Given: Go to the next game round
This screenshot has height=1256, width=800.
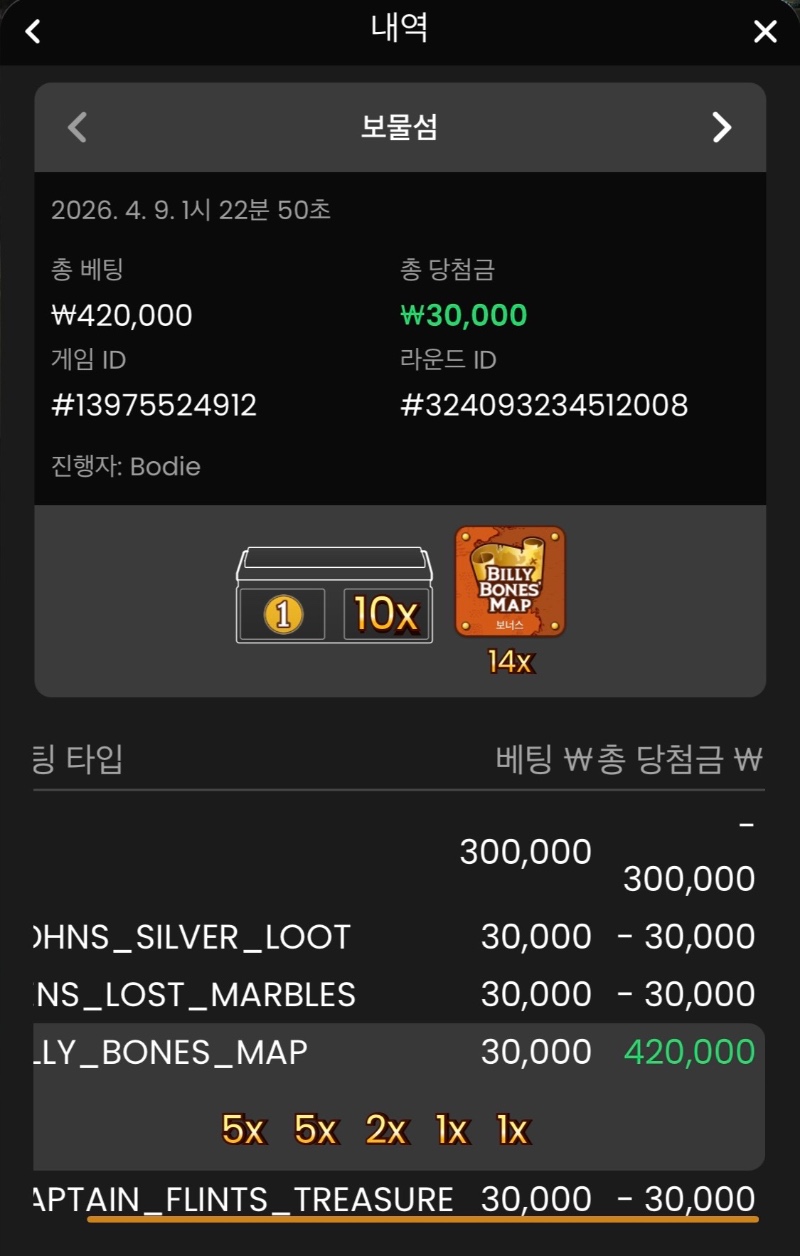Looking at the screenshot, I should coord(721,127).
